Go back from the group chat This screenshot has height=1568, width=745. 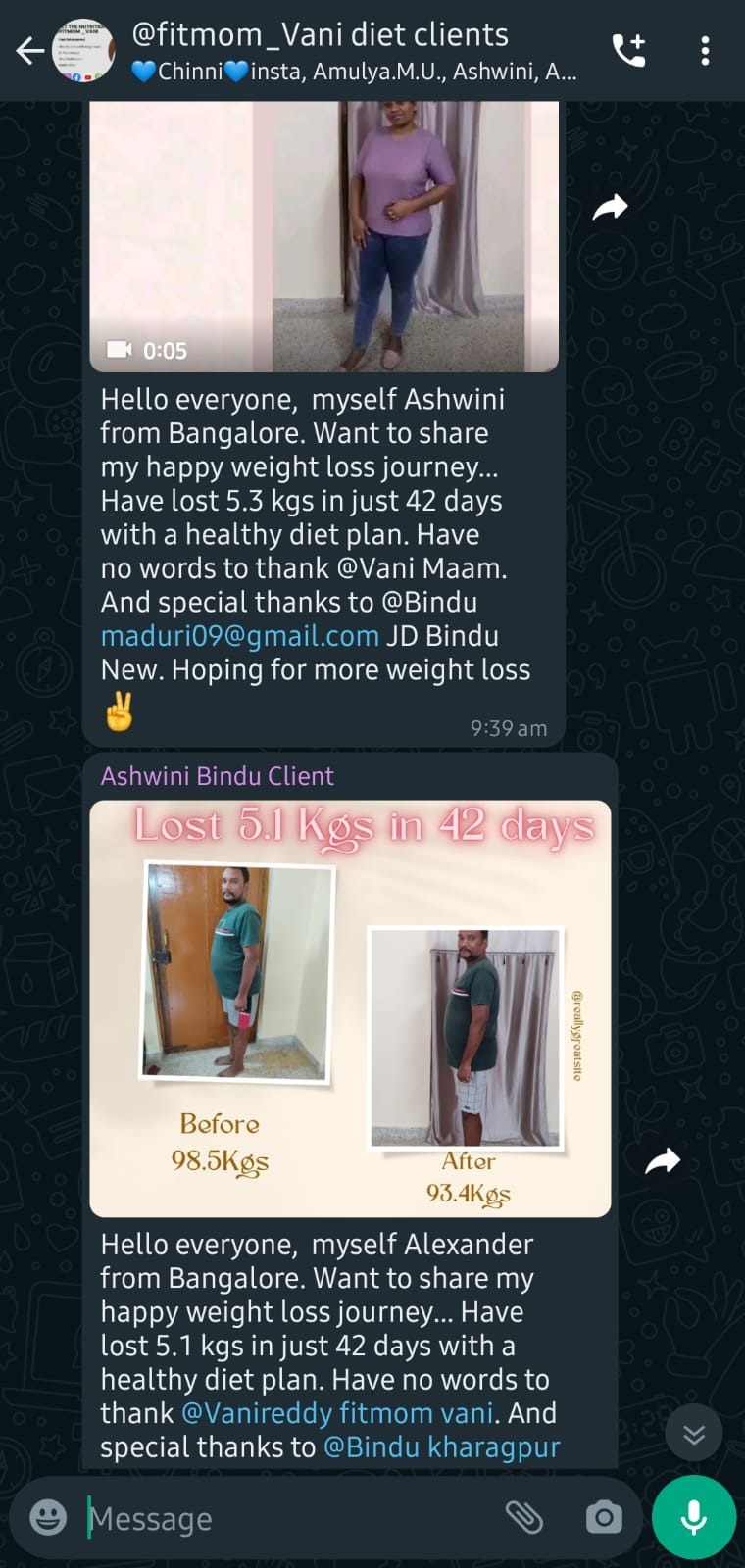point(29,51)
